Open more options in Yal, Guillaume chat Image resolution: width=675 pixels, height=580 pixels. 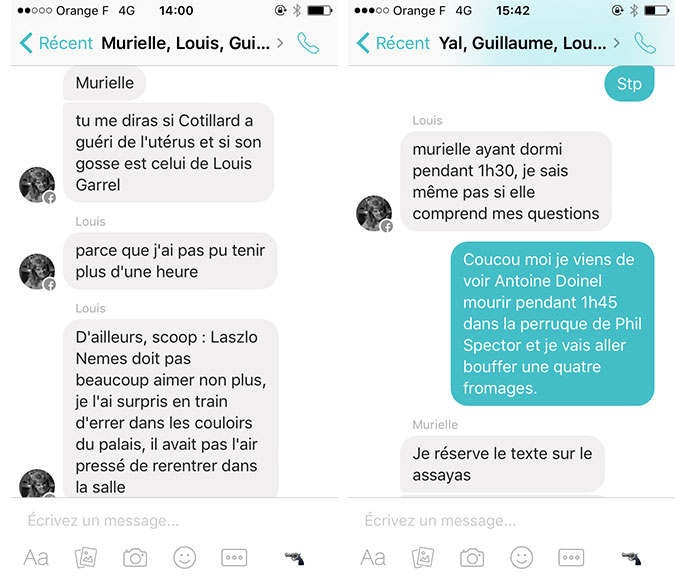(571, 558)
